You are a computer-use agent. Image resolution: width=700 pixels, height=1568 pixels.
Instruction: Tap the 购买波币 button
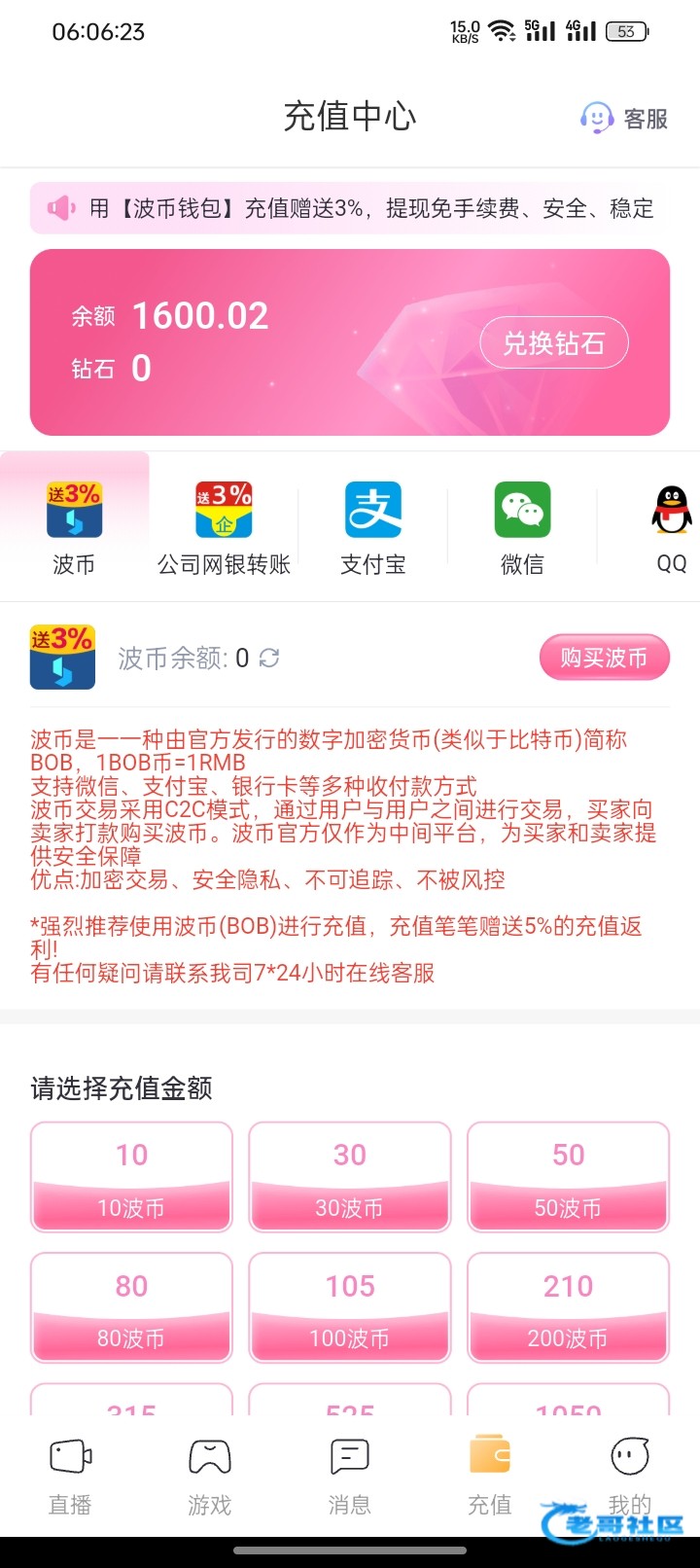604,659
